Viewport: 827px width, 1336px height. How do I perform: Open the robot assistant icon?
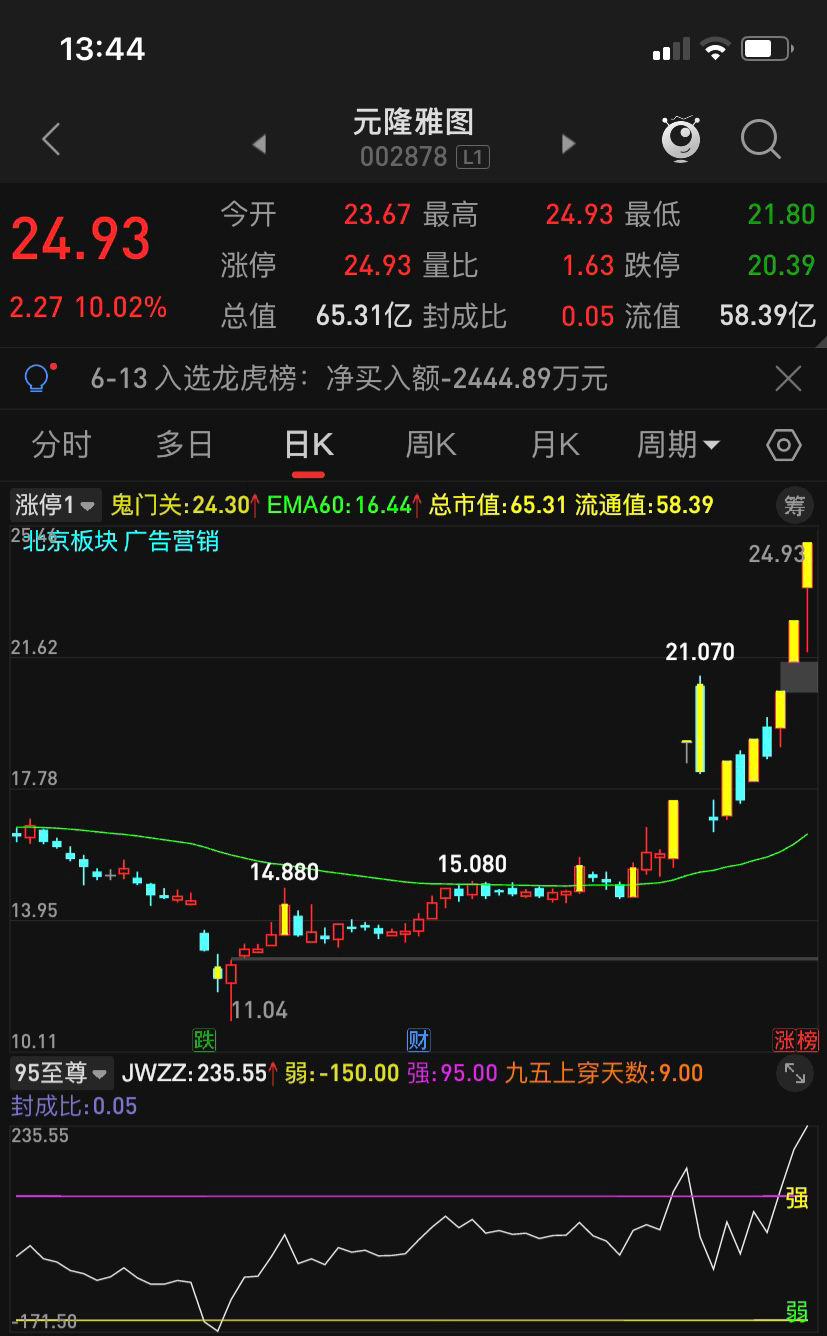coord(681,139)
